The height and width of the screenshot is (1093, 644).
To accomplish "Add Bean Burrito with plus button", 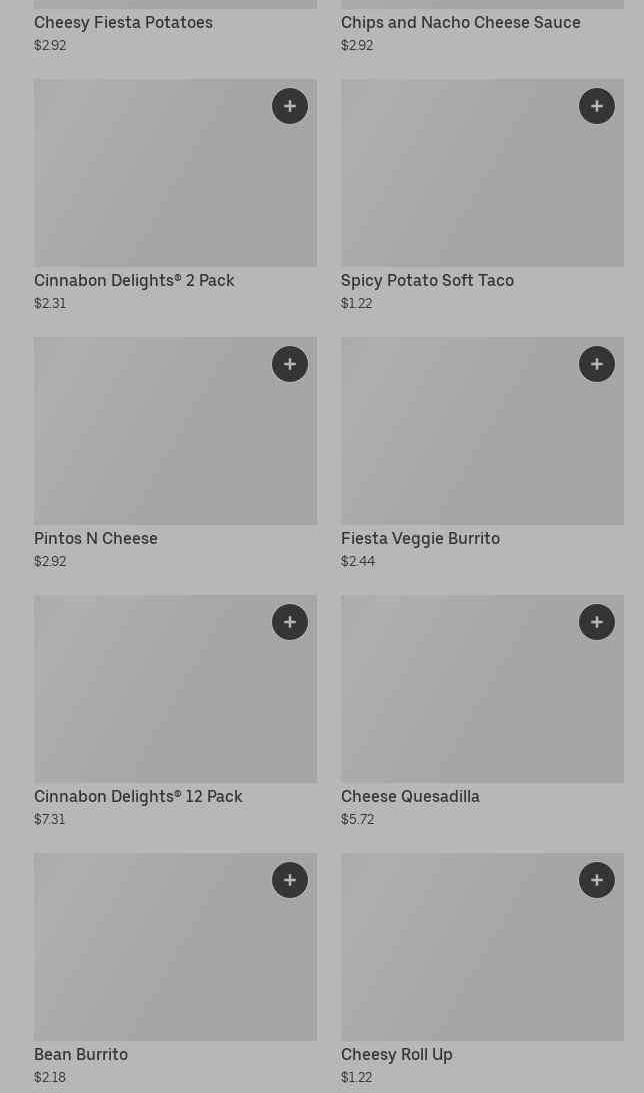I will pyautogui.click(x=290, y=880).
